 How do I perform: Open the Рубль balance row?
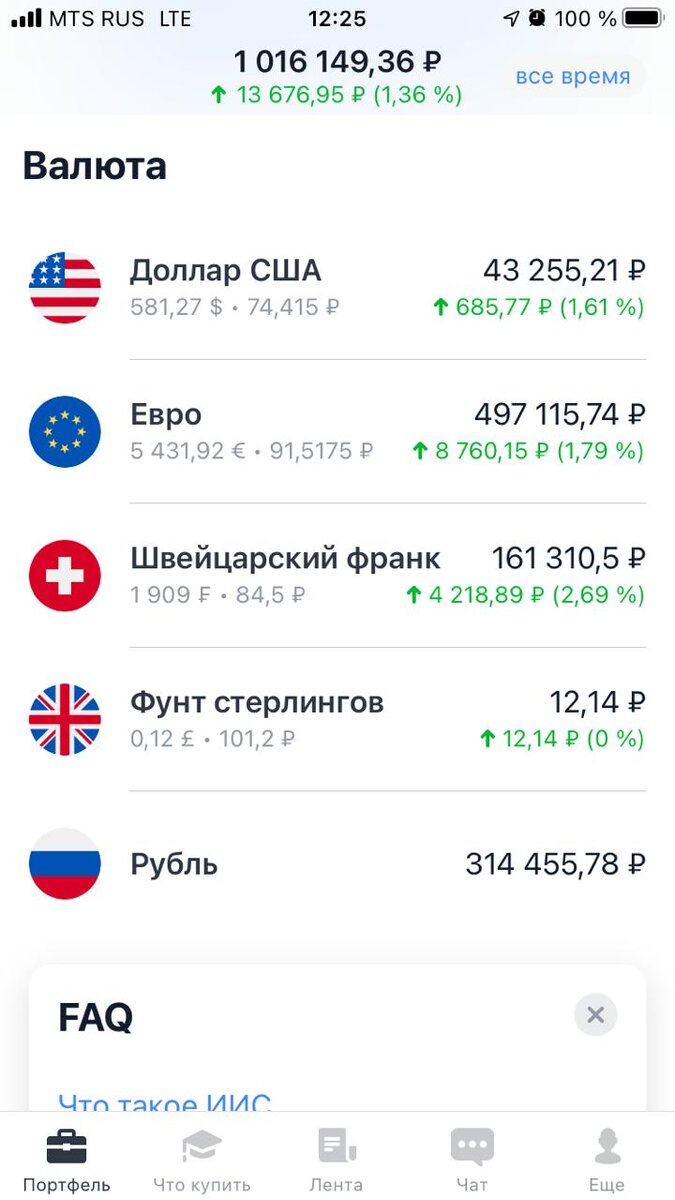point(337,864)
